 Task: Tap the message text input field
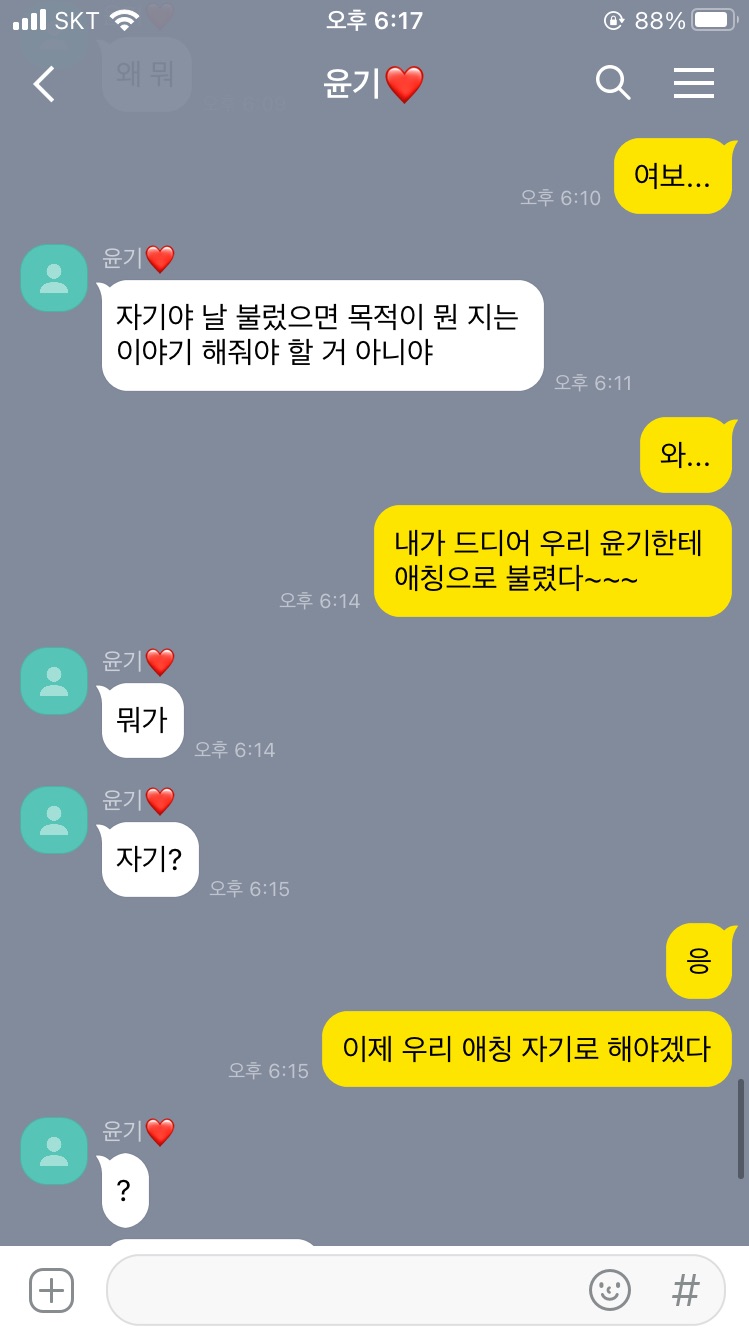[340, 1290]
